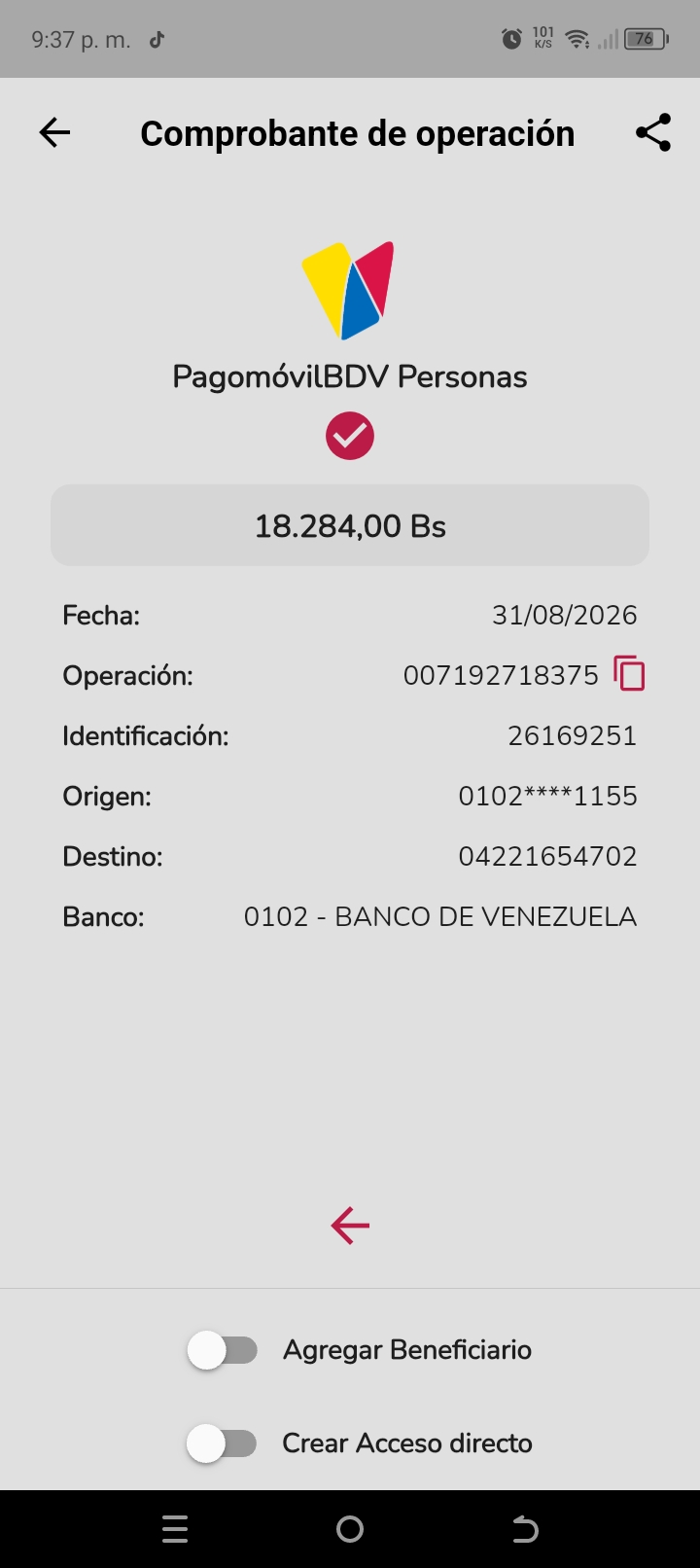Image resolution: width=700 pixels, height=1568 pixels.
Task: Go back using the top-left arrow
Action: (54, 132)
